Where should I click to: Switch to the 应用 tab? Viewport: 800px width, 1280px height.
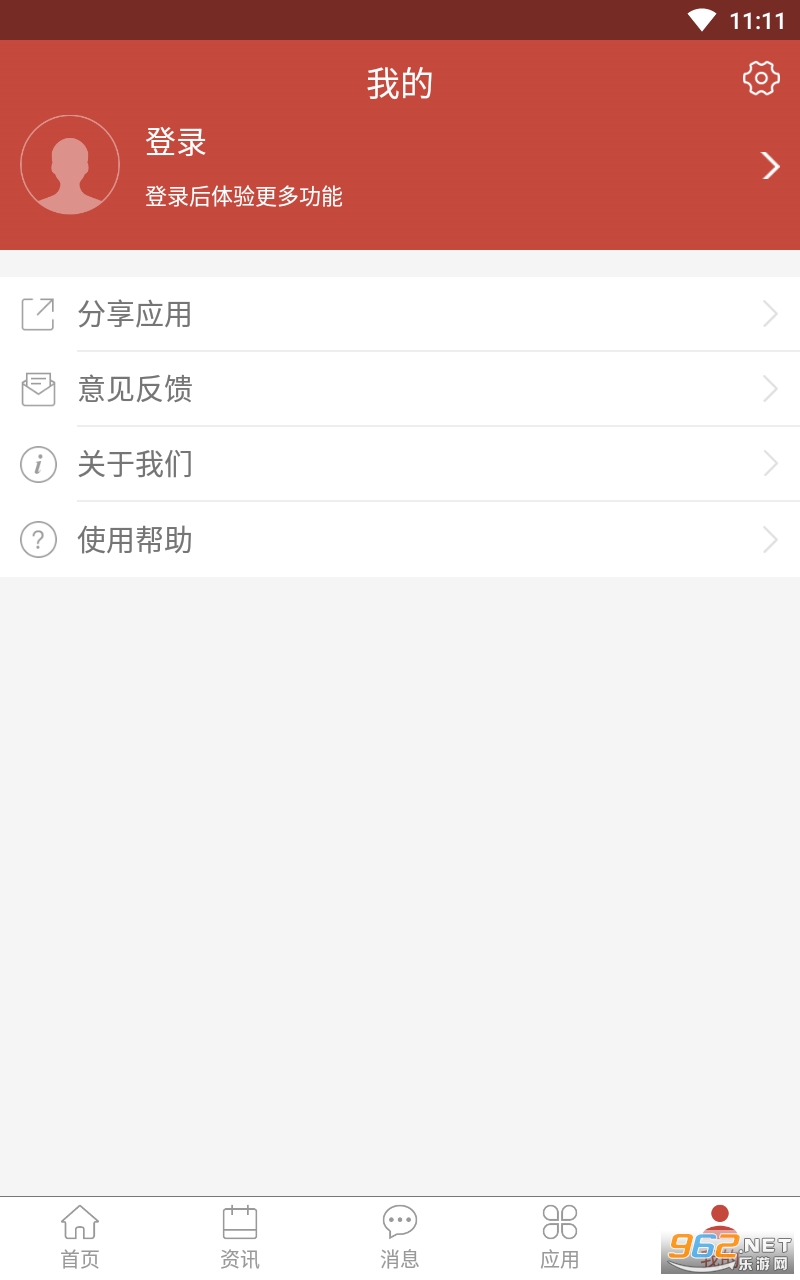tap(560, 1237)
